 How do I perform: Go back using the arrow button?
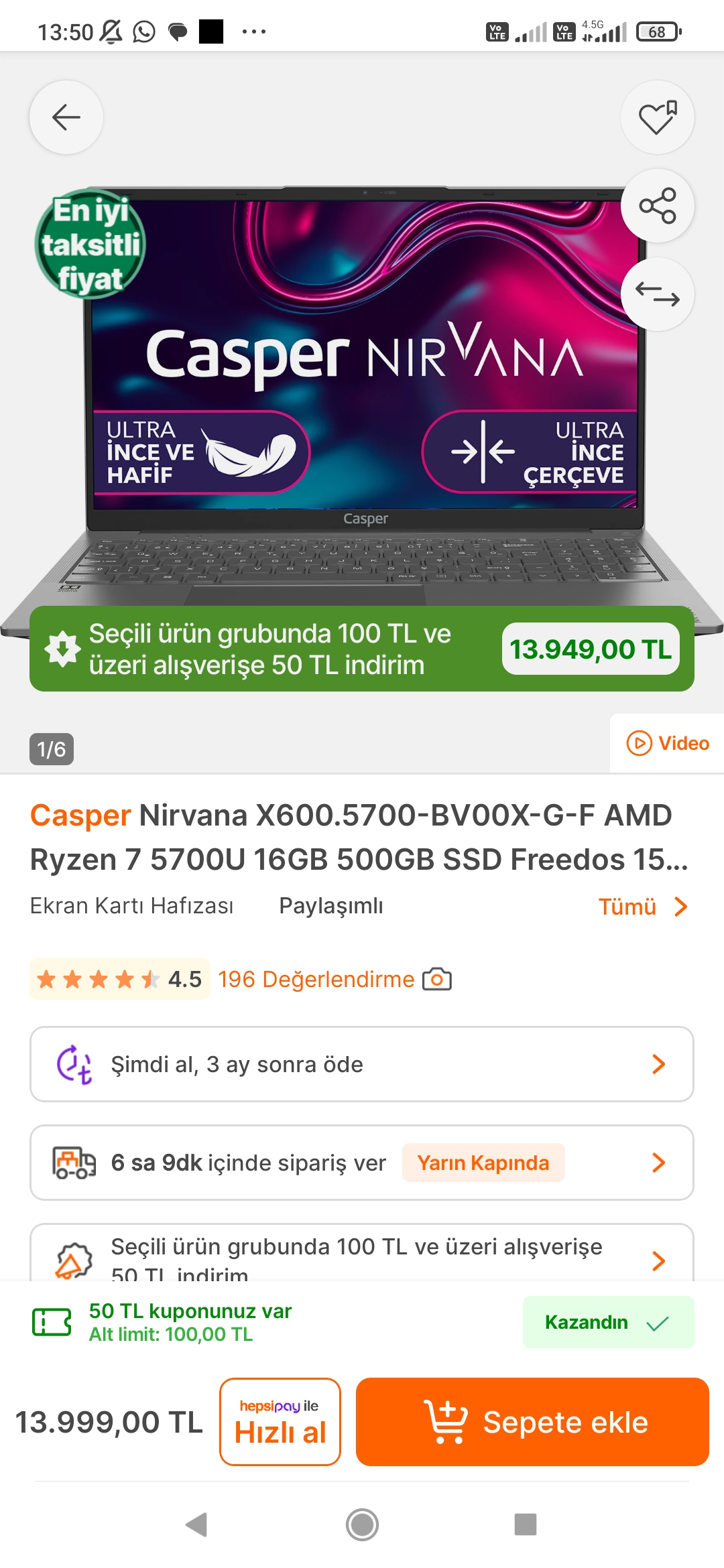[66, 117]
